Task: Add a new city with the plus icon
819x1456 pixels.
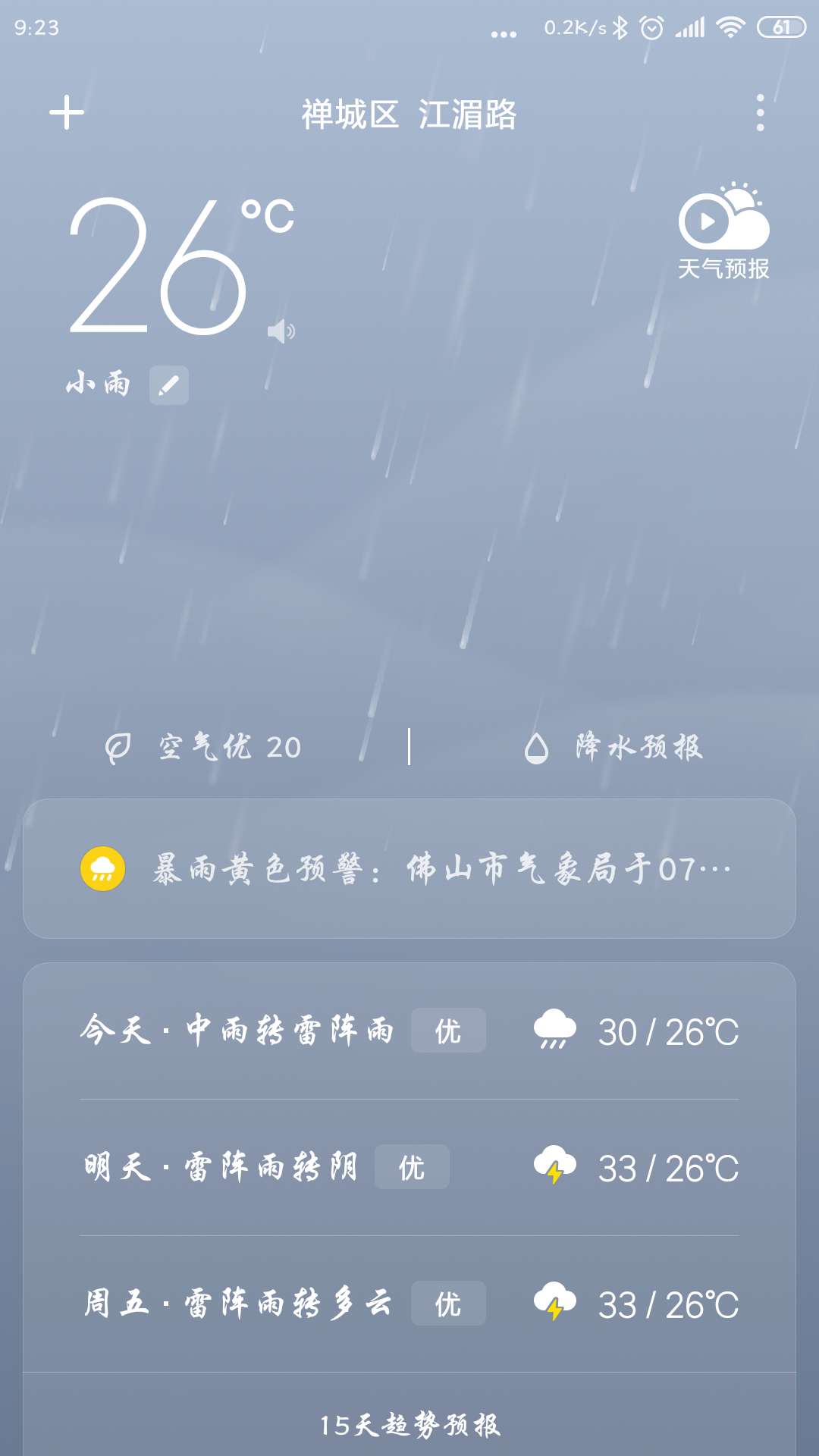Action: point(67,112)
